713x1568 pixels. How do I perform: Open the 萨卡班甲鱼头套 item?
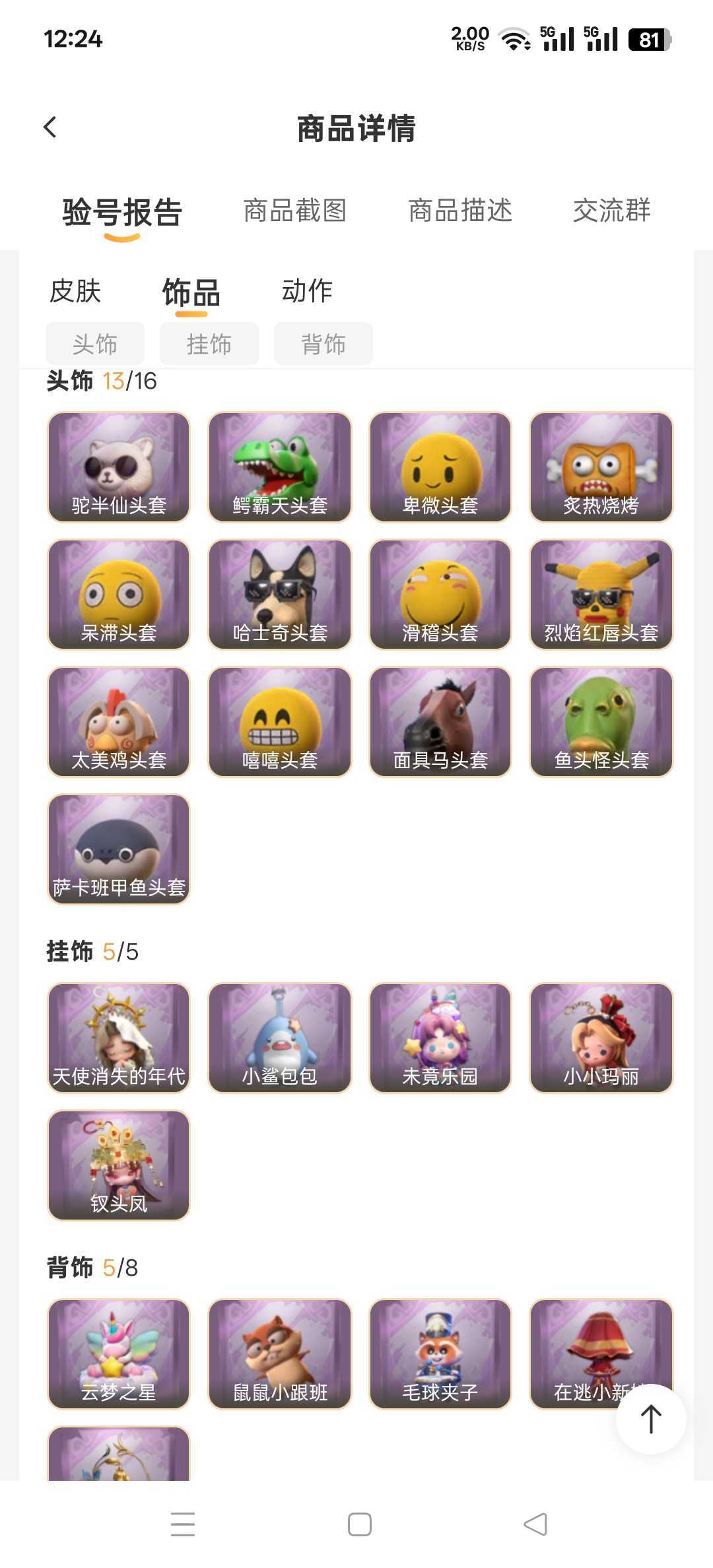[x=119, y=849]
